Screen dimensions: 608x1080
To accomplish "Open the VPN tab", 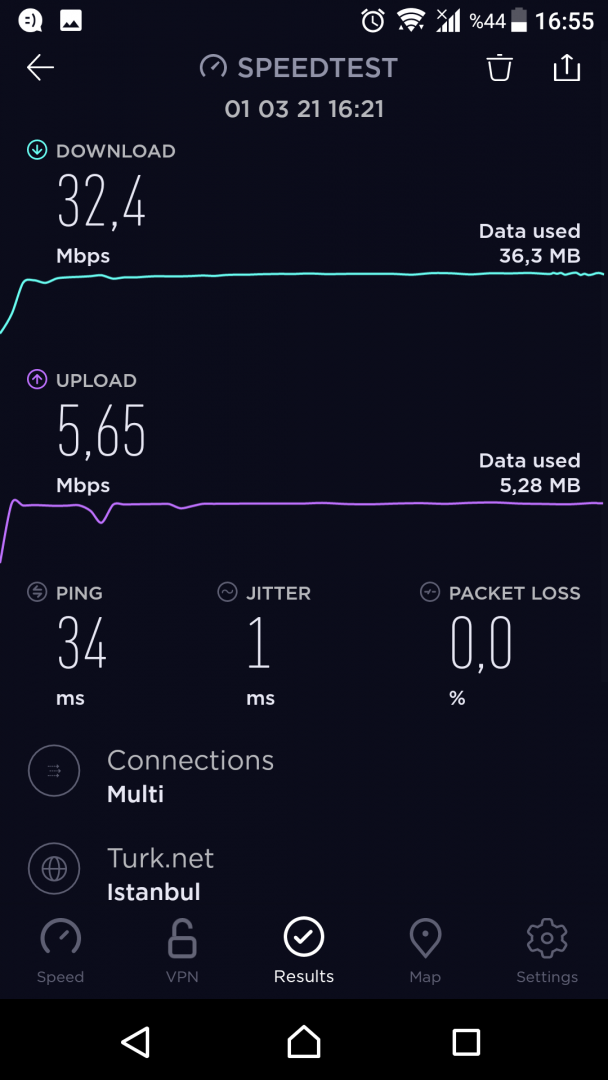I will point(182,950).
